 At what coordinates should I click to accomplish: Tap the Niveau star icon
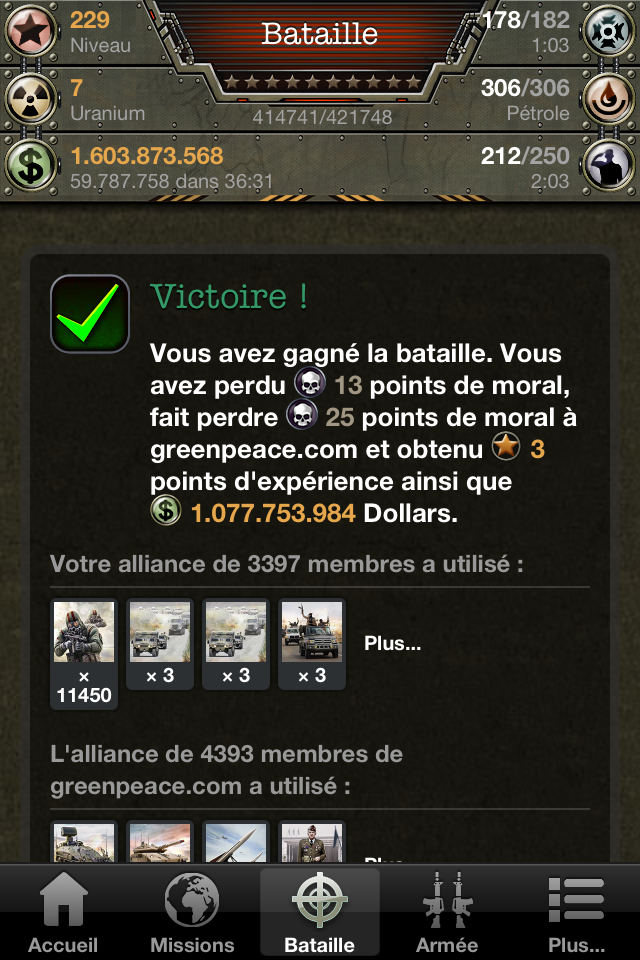[30, 30]
